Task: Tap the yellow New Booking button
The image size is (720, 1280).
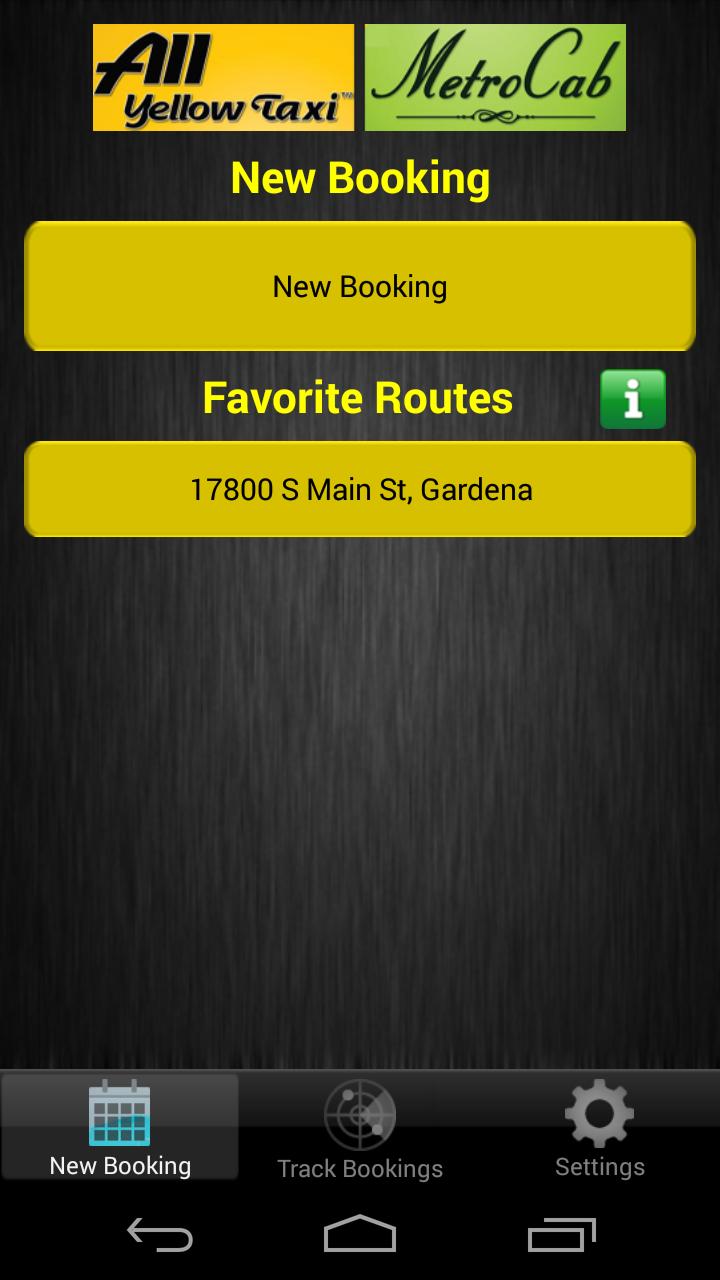Action: [360, 287]
